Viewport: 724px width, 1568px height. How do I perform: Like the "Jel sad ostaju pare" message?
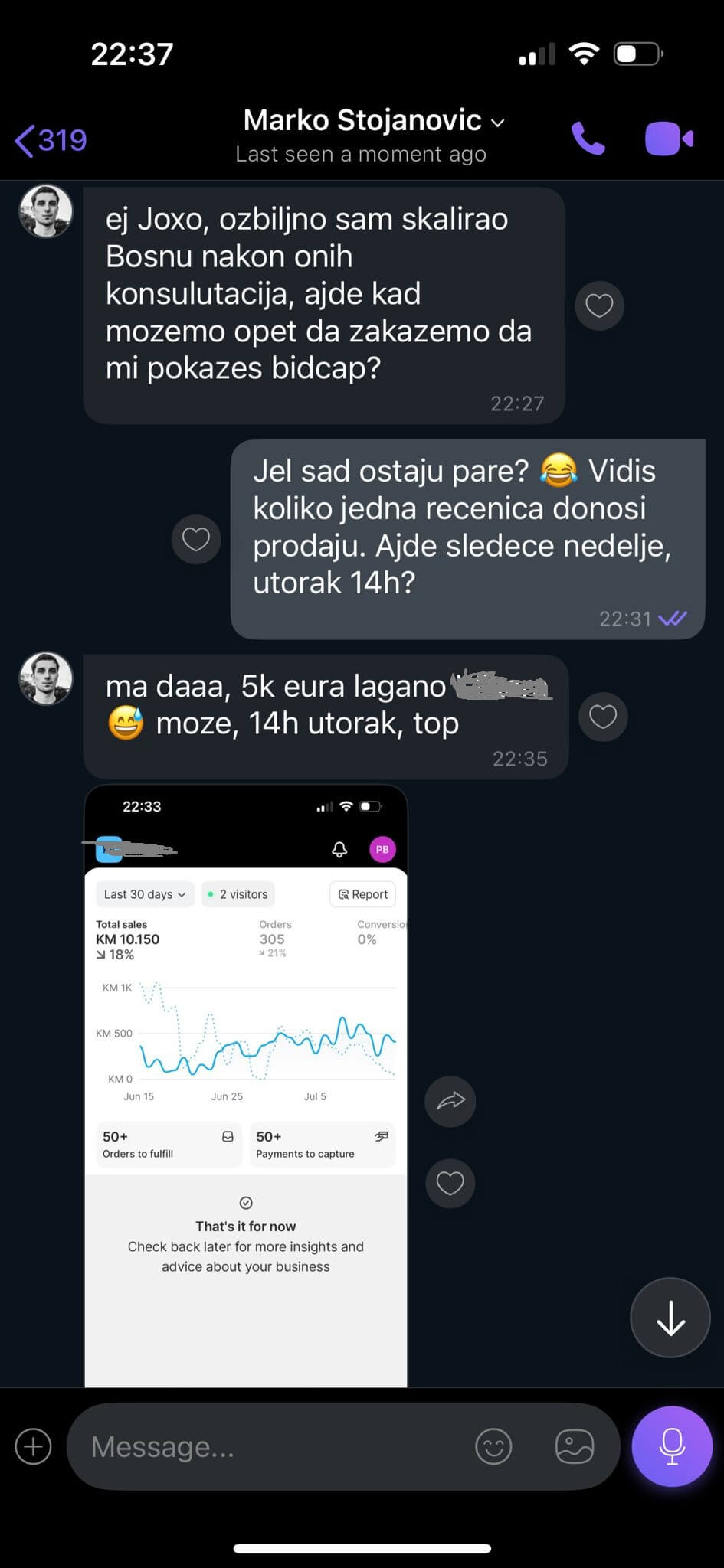coord(196,539)
